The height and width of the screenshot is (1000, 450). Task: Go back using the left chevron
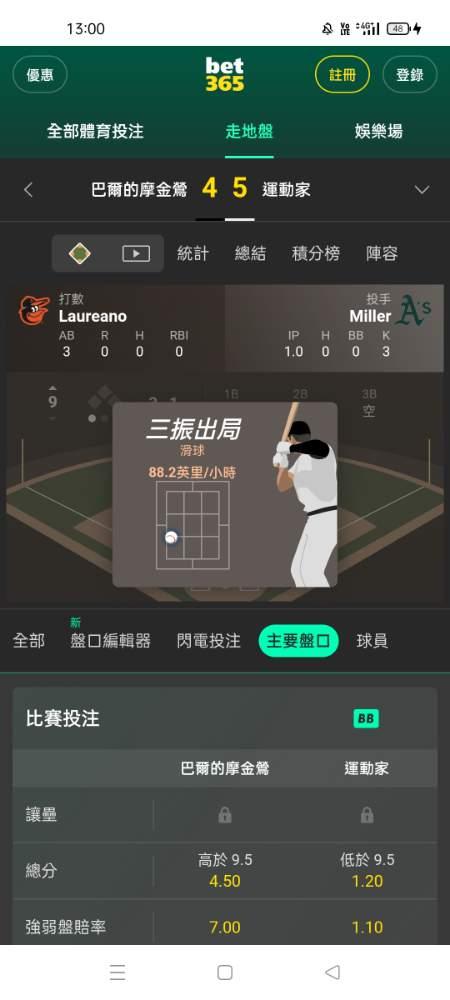click(28, 189)
